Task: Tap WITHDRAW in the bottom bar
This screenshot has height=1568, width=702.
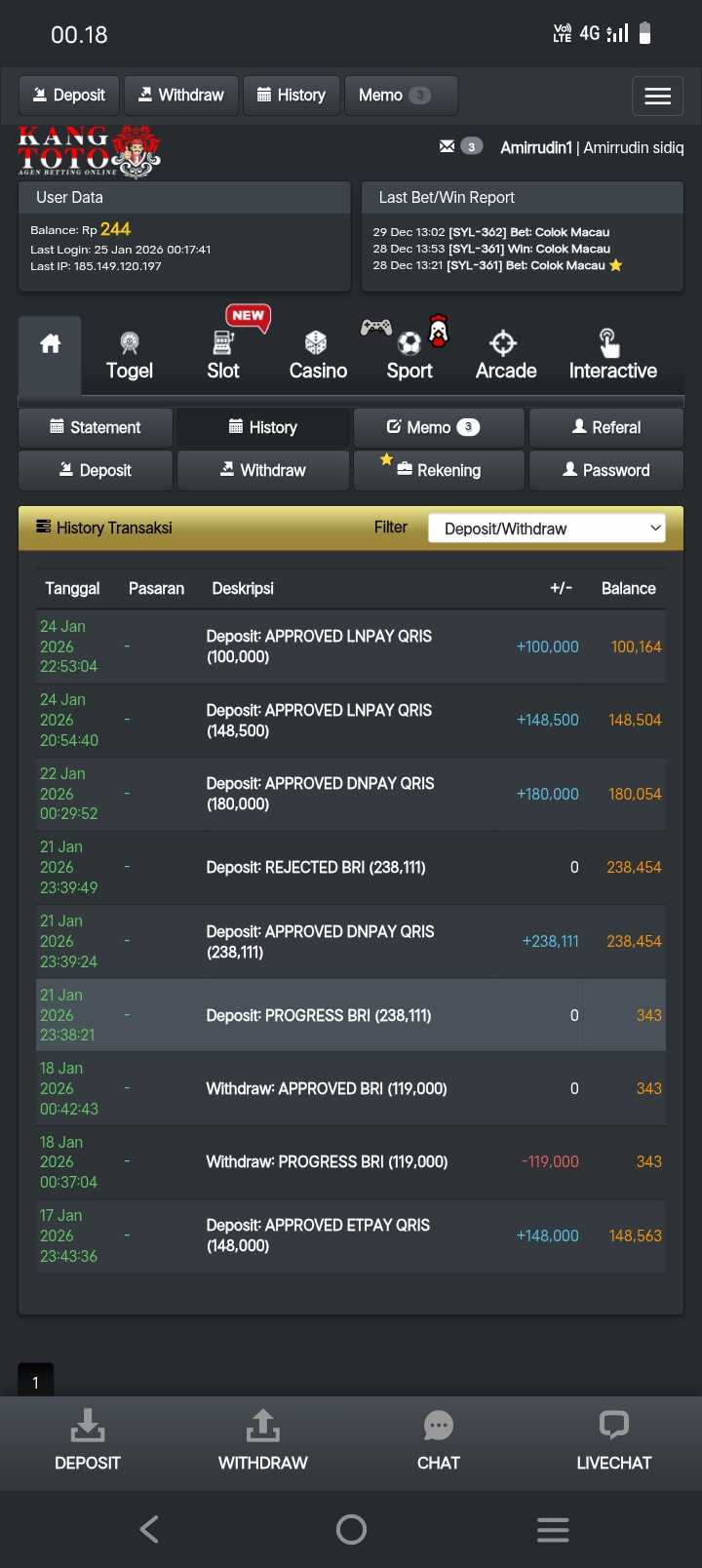Action: [262, 1440]
